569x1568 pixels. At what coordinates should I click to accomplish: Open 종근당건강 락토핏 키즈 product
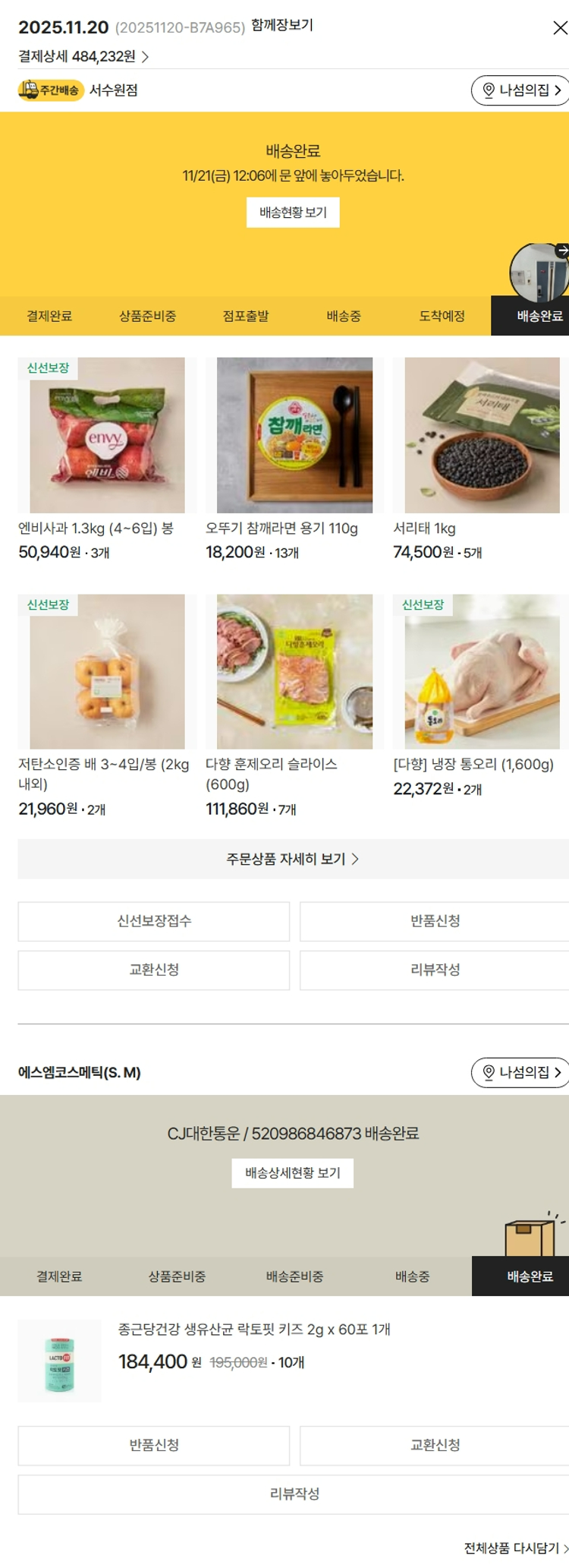[254, 1330]
